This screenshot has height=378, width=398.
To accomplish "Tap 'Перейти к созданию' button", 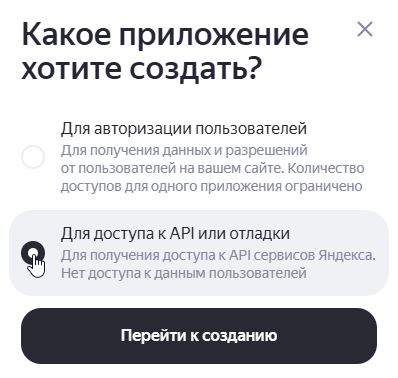I will pos(199,336).
